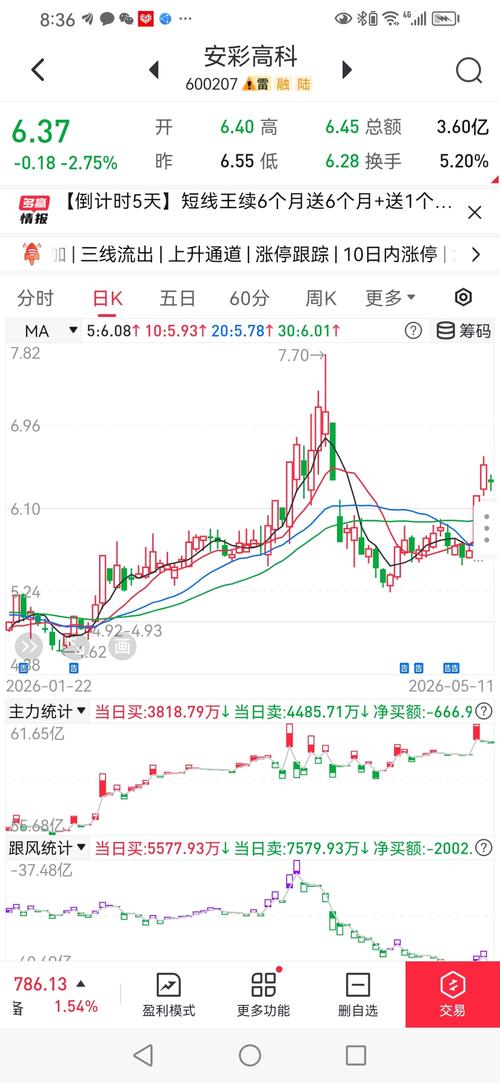Open the search magnifier icon
The image size is (500, 1083).
(x=469, y=70)
